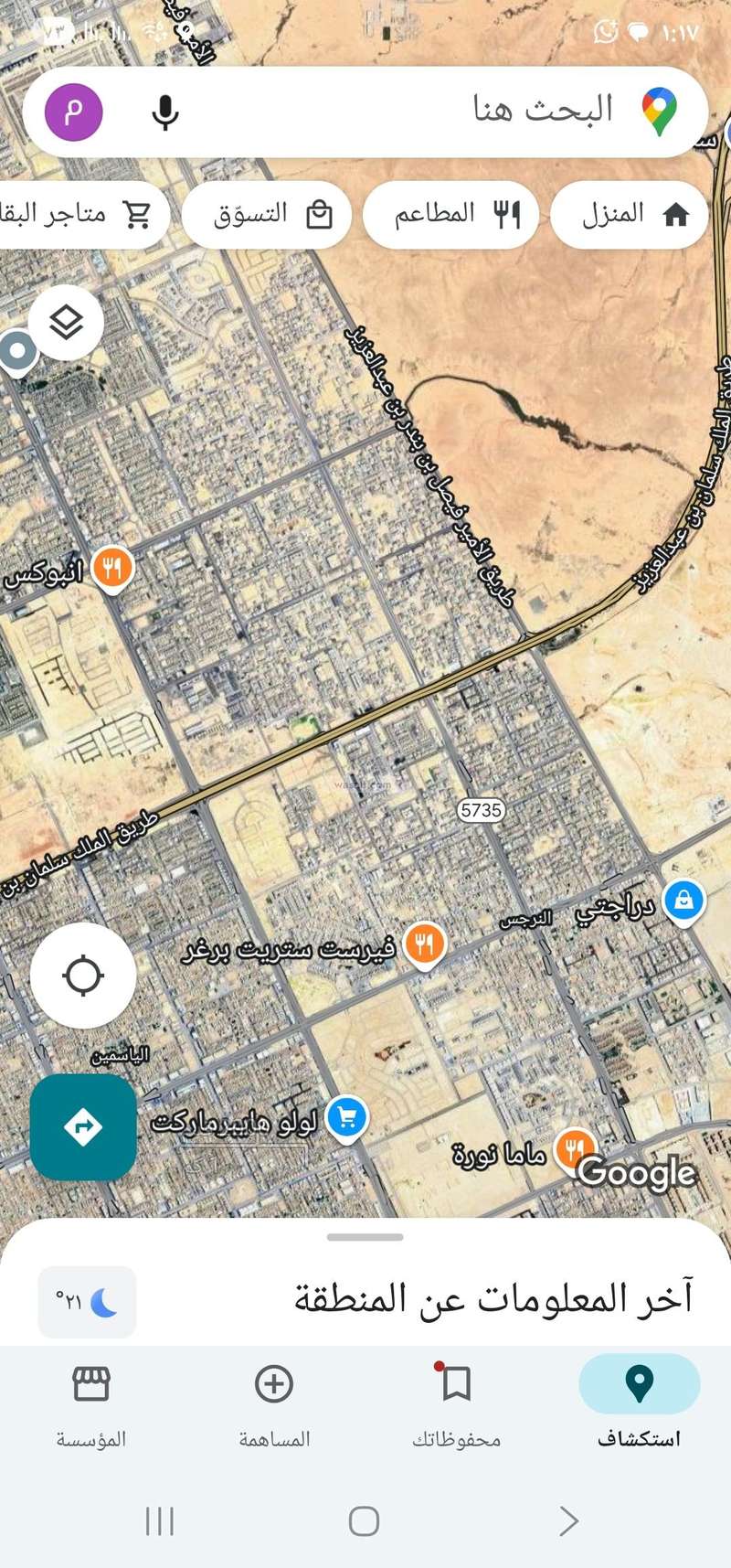Image resolution: width=731 pixels, height=1568 pixels.
Task: Open the map layers button
Action: [x=66, y=322]
